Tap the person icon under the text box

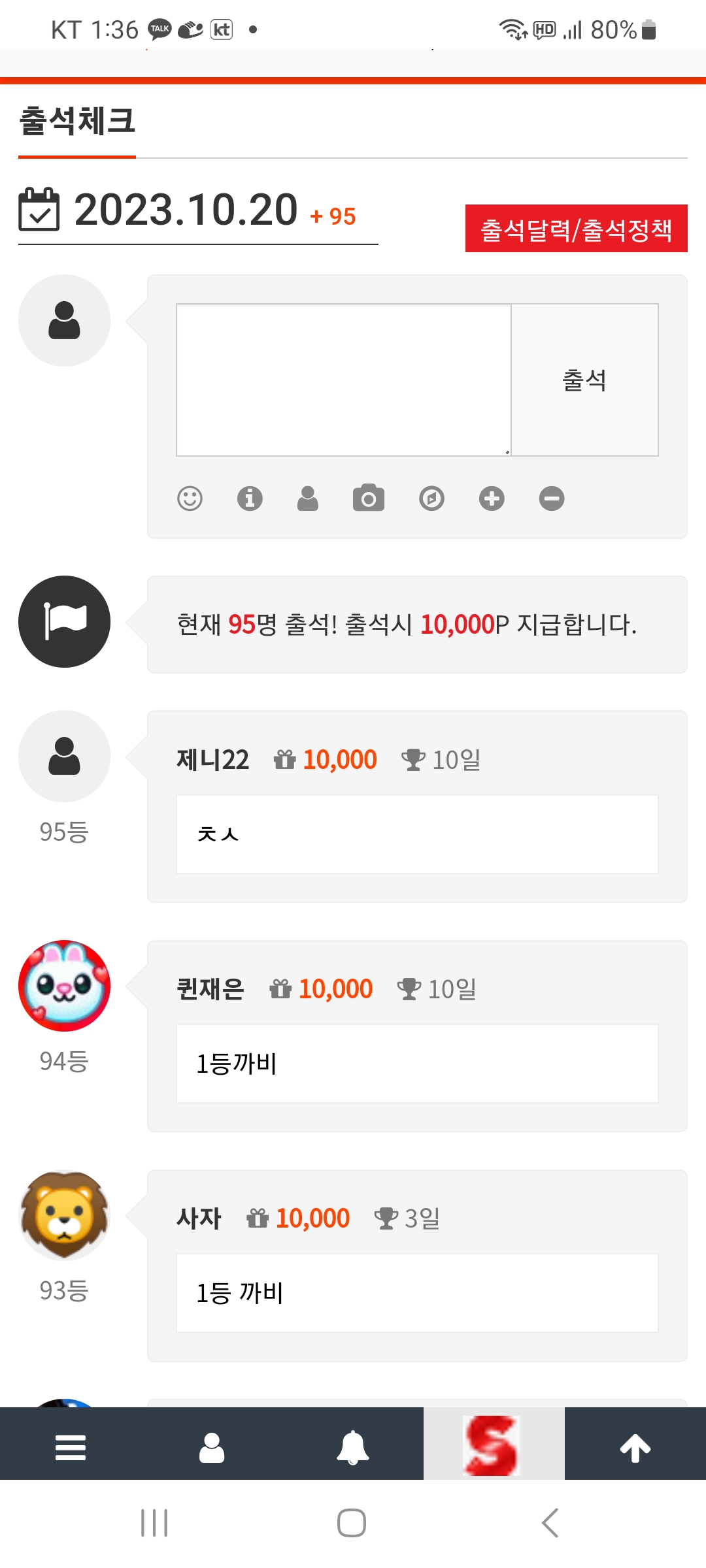tap(308, 498)
